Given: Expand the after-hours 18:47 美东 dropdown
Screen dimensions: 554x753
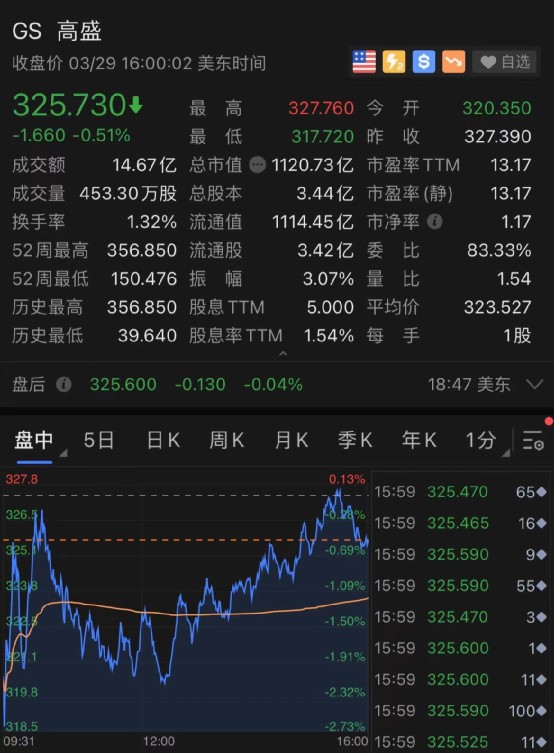Looking at the screenshot, I should pyautogui.click(x=534, y=384).
